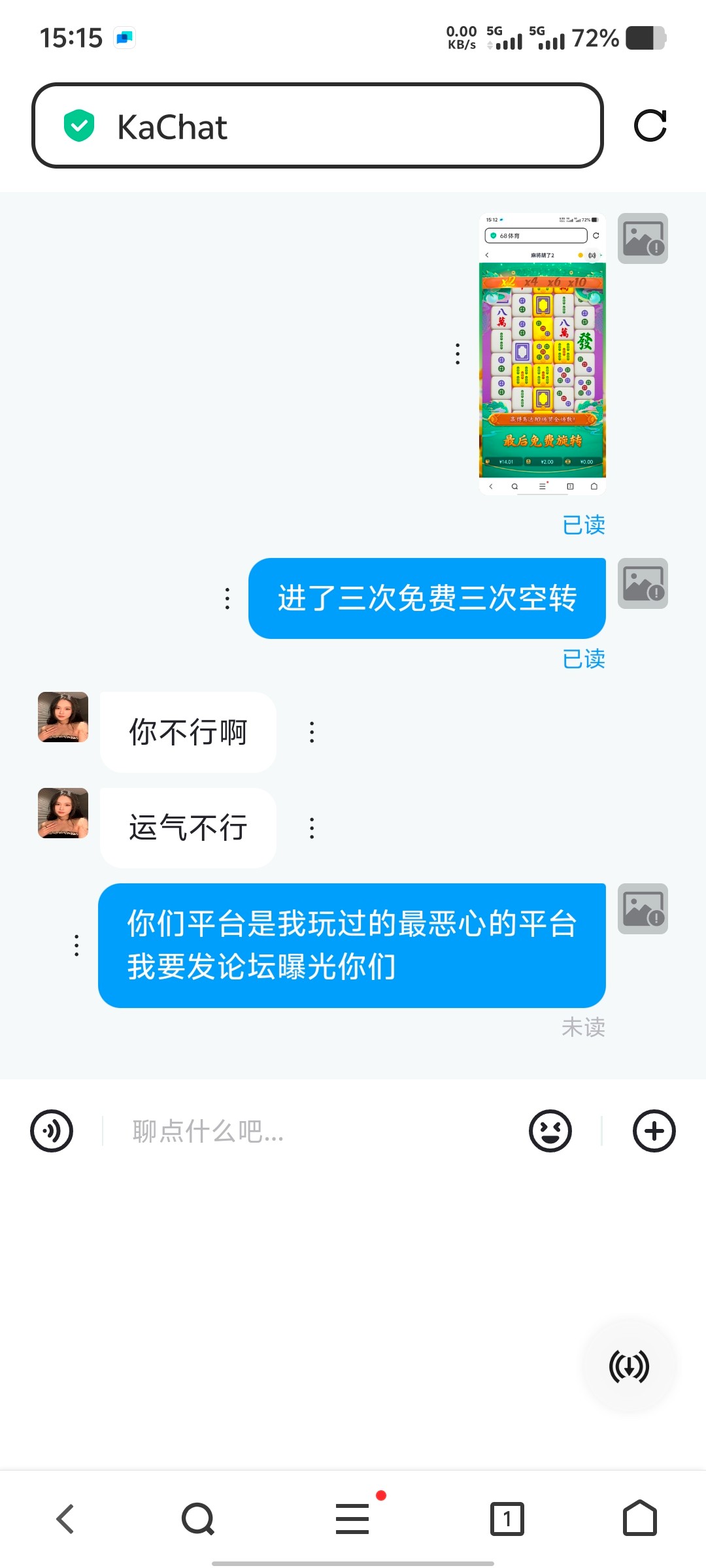The image size is (706, 1568).
Task: Switch to voice message input
Action: click(52, 1131)
